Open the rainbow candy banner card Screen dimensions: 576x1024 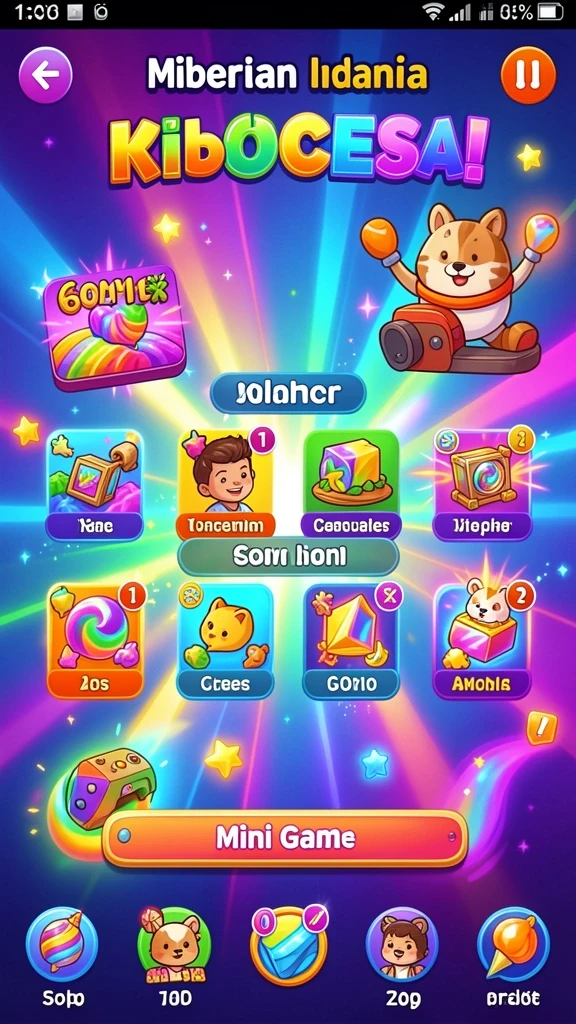pyautogui.click(x=114, y=328)
